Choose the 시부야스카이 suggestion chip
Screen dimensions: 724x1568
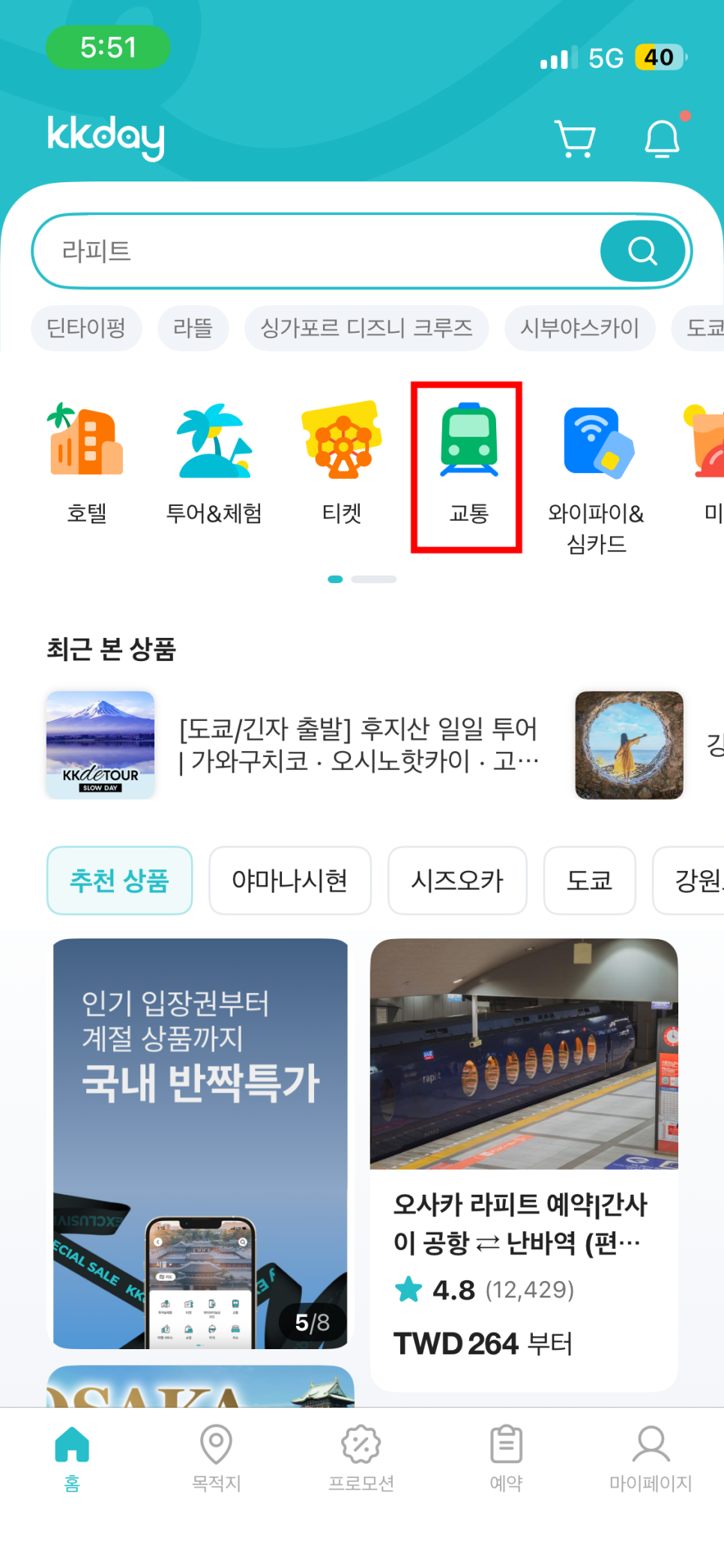pyautogui.click(x=579, y=328)
